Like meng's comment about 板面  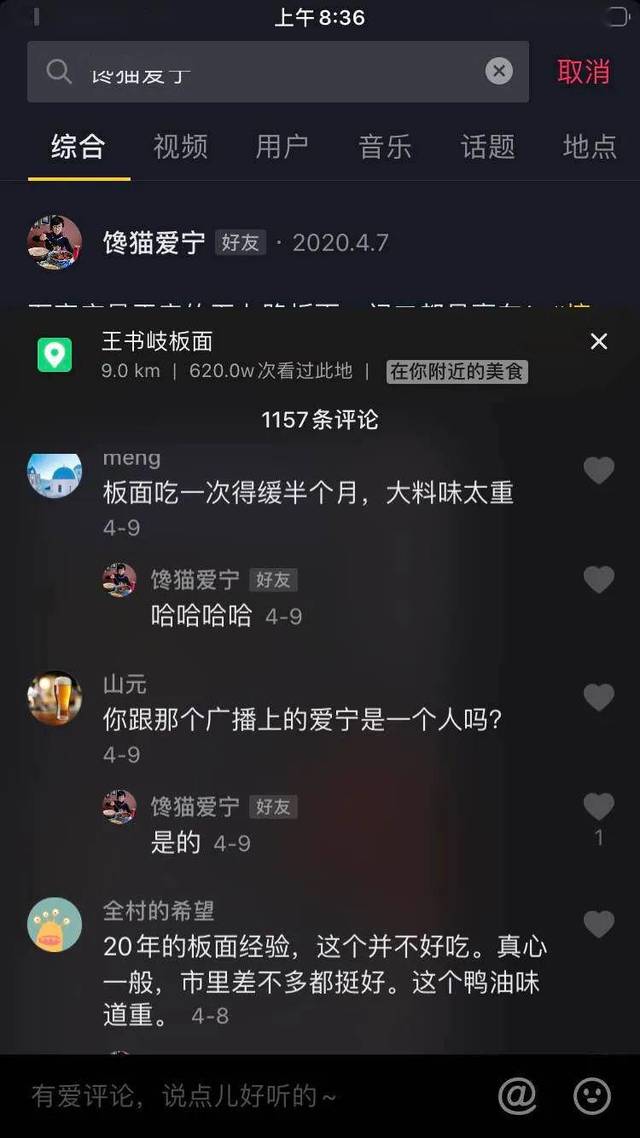(599, 470)
